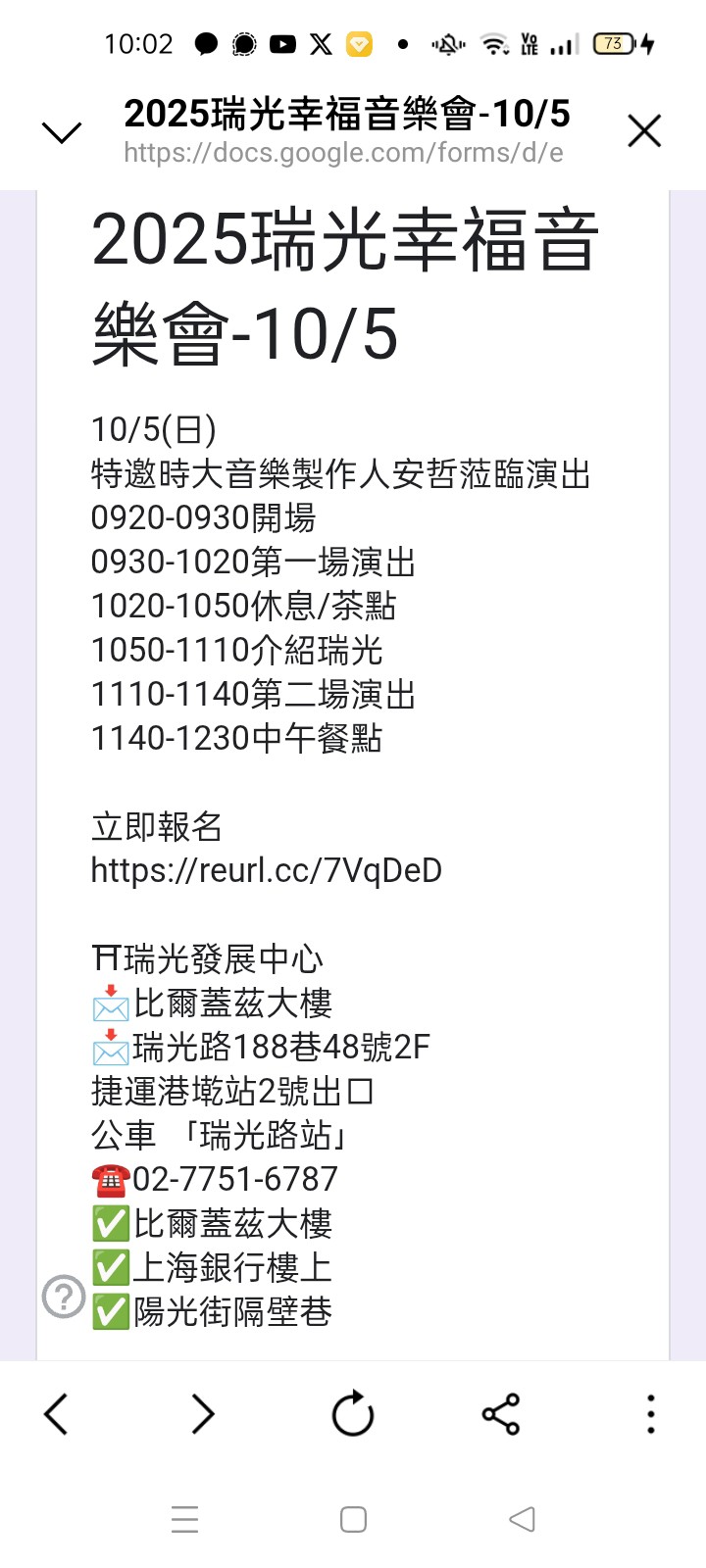Viewport: 706px width, 1568px height.
Task: Collapse the in-app browser with down chevron
Action: point(62,131)
